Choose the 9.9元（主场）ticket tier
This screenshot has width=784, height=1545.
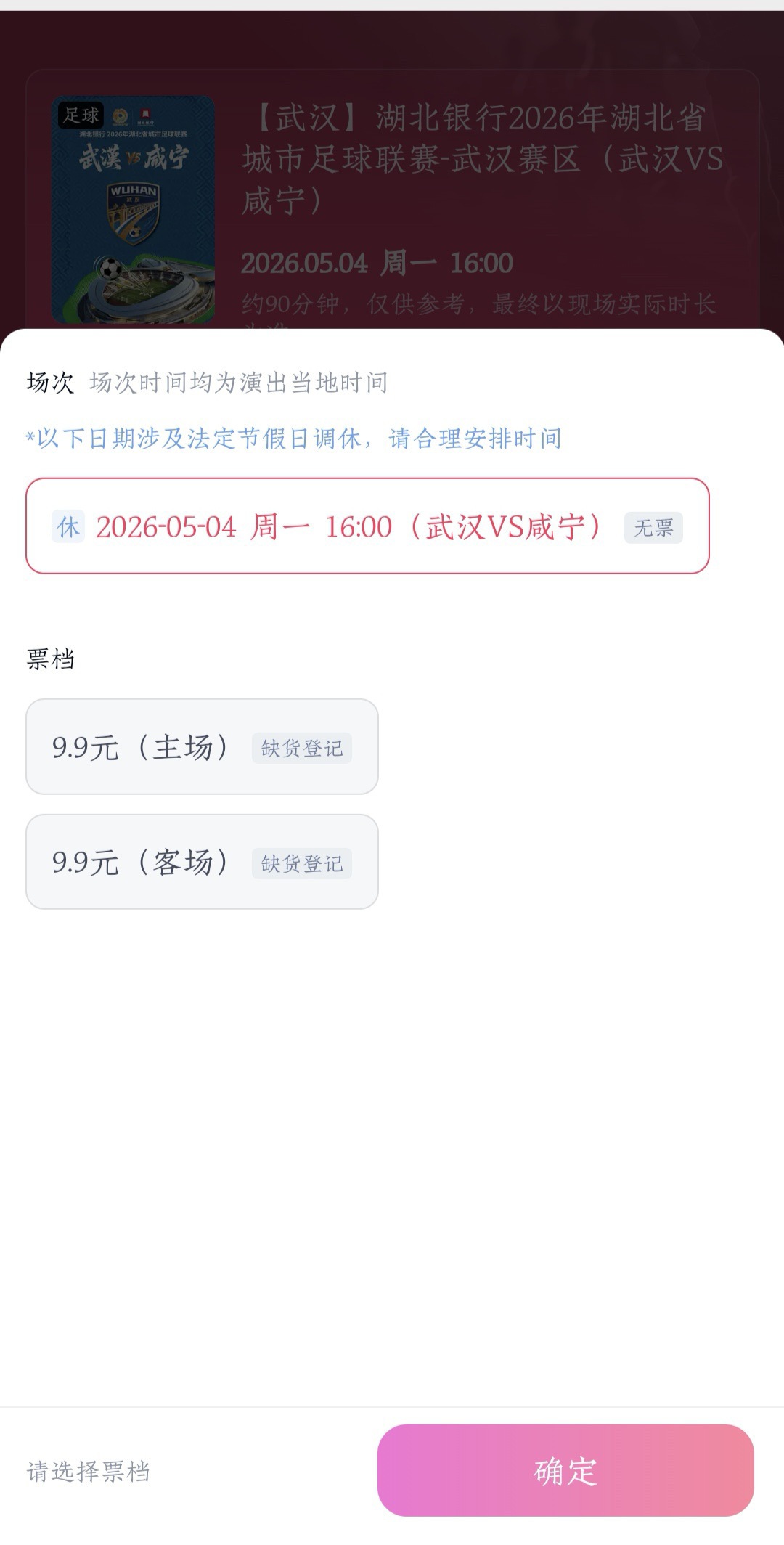click(202, 746)
